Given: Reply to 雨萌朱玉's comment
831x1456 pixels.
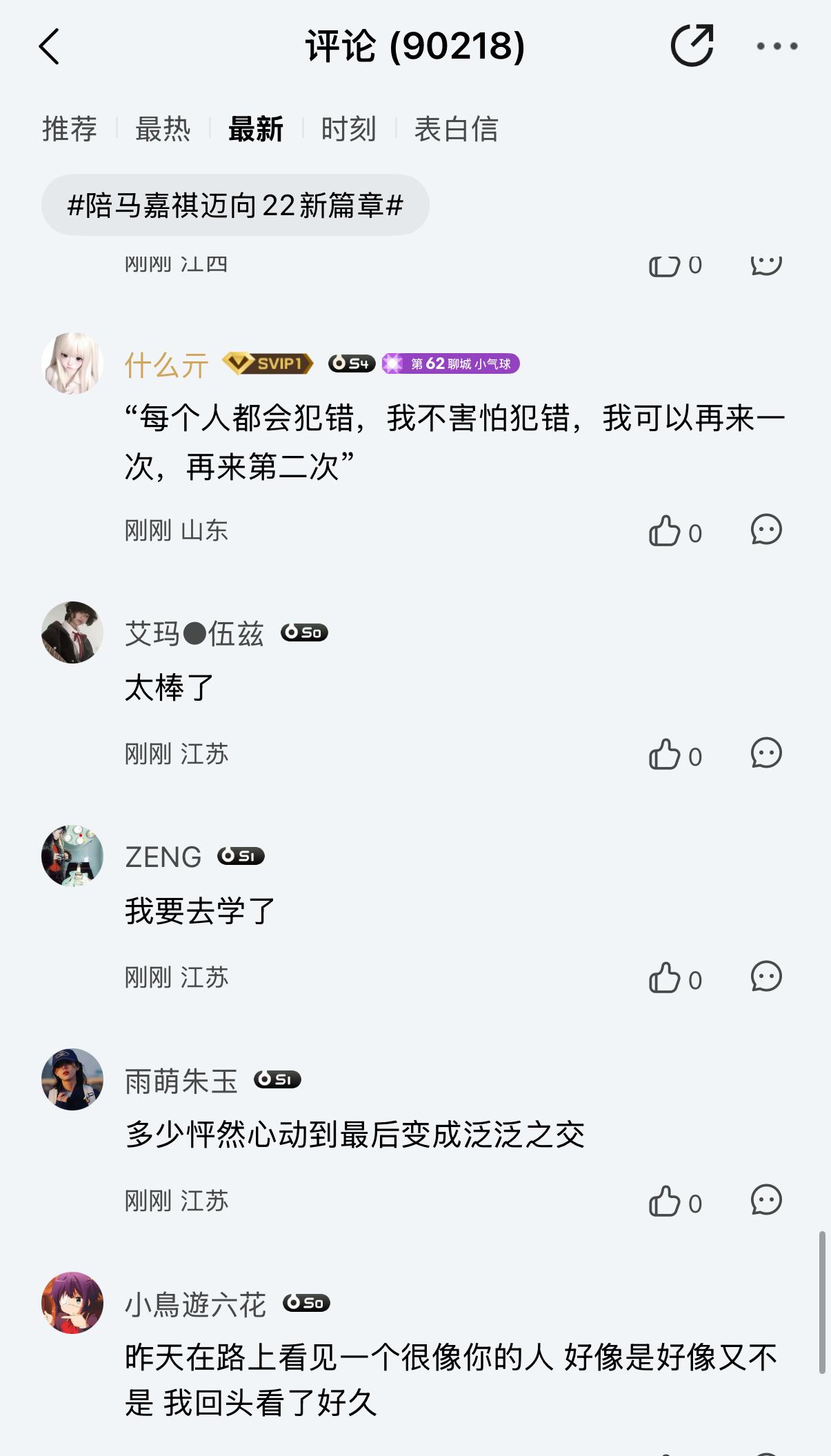Looking at the screenshot, I should point(766,1200).
